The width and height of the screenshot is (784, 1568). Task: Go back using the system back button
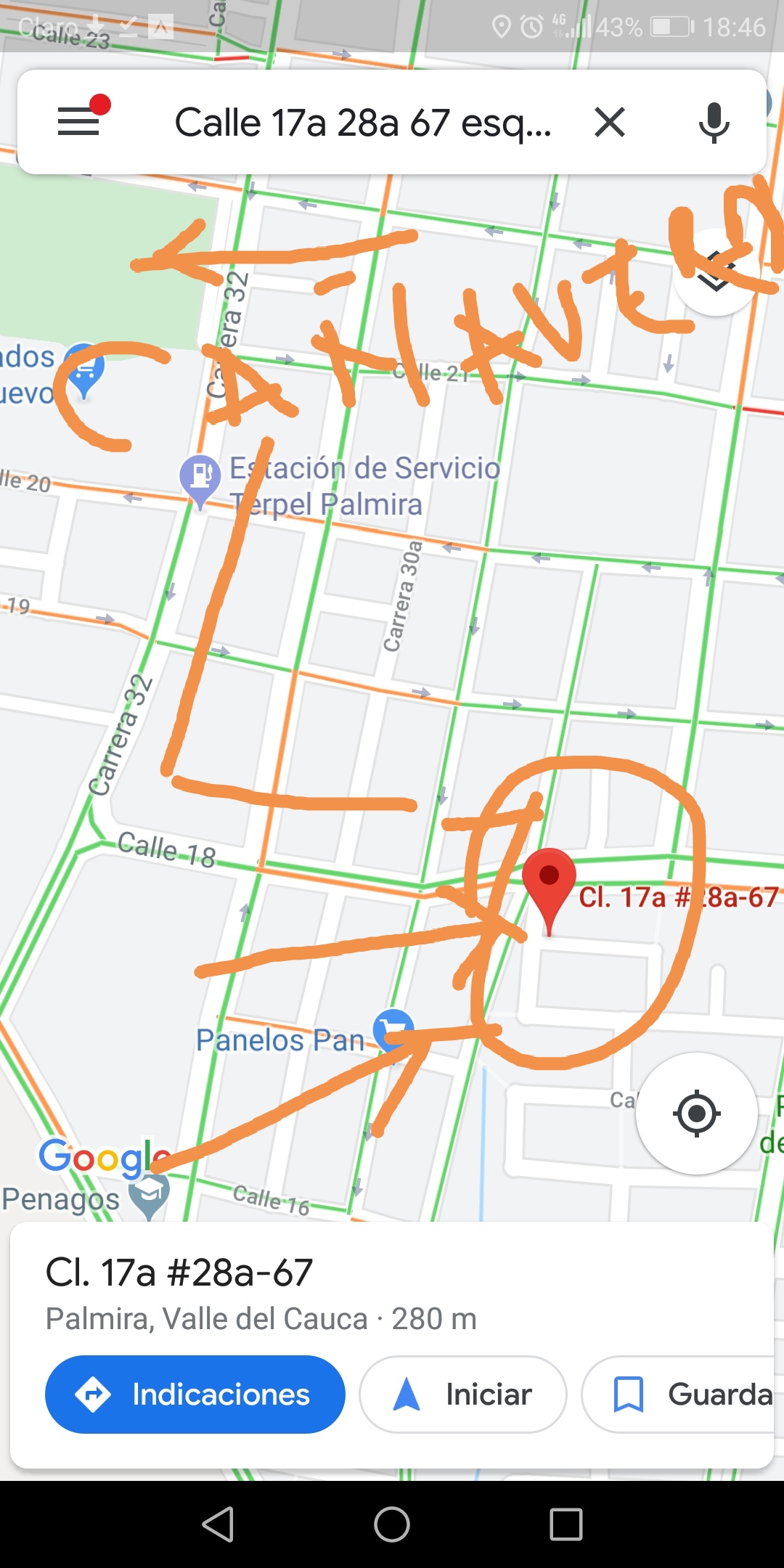[x=218, y=1524]
